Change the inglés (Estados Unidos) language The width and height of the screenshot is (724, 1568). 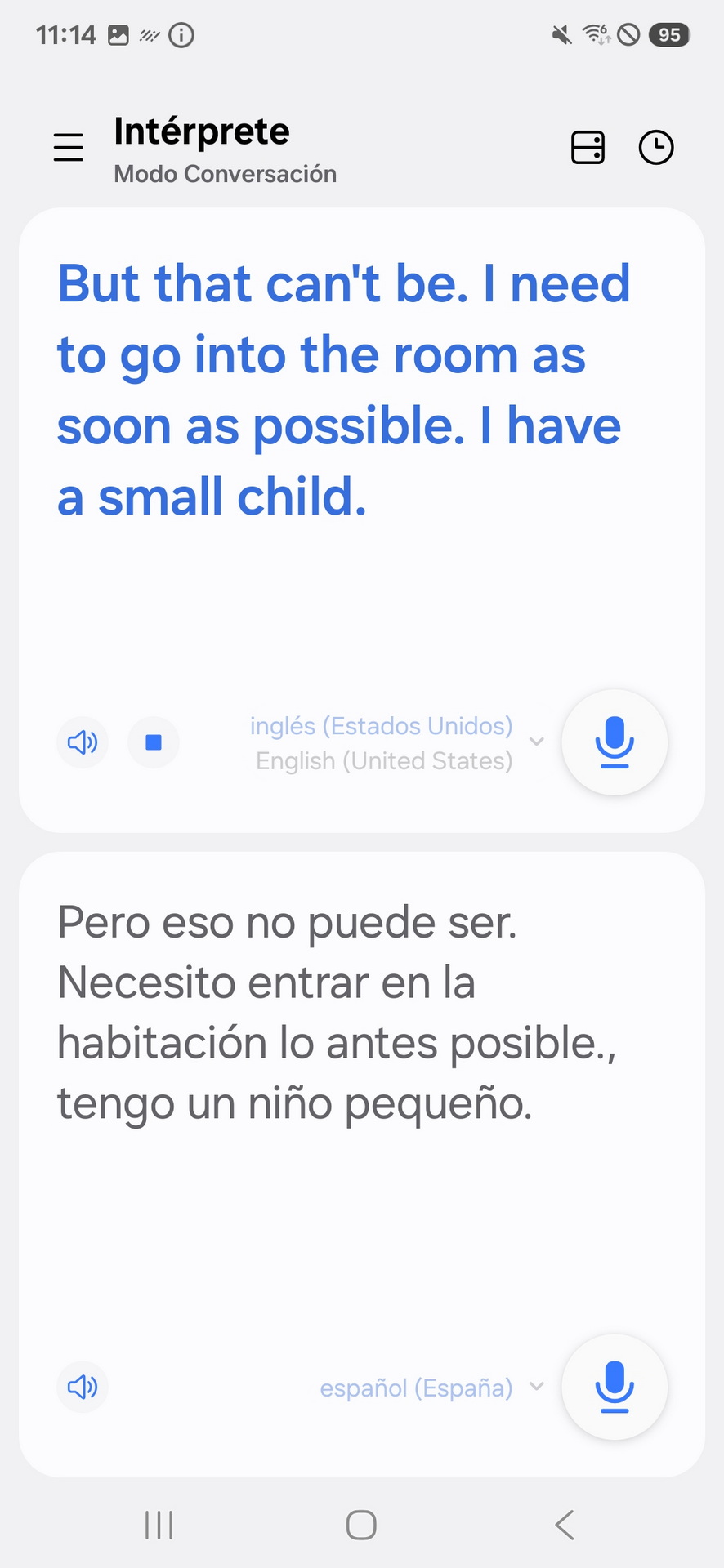pos(397,742)
